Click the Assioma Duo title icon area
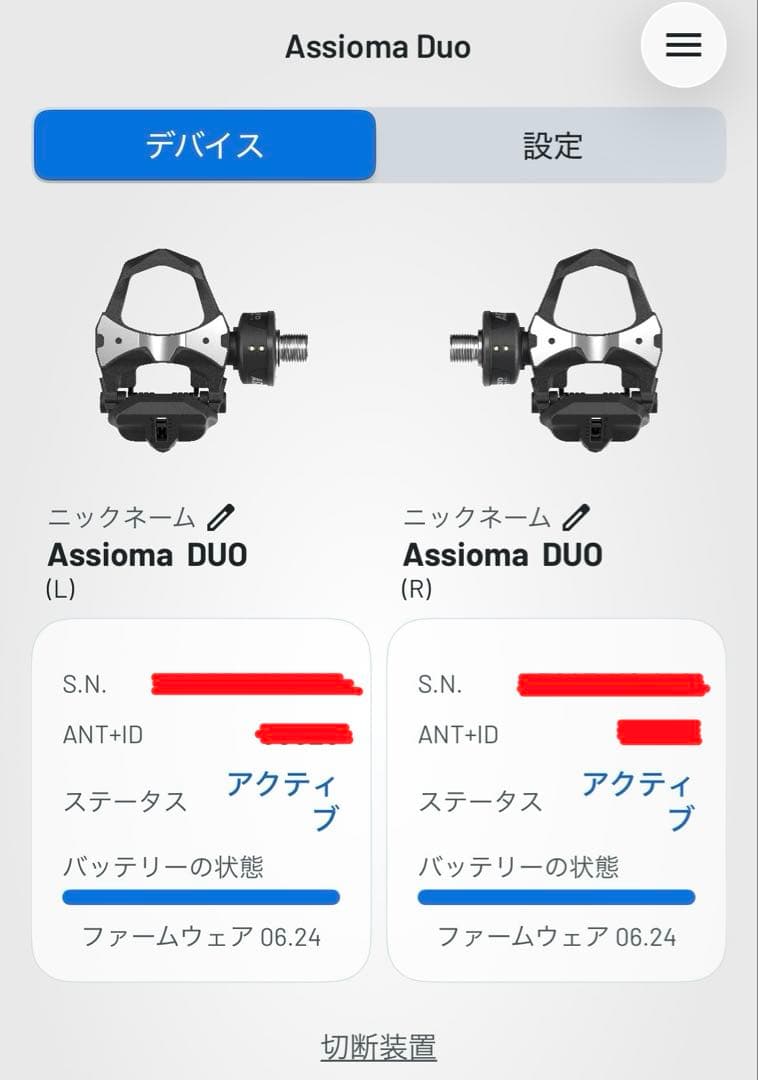 tap(377, 45)
